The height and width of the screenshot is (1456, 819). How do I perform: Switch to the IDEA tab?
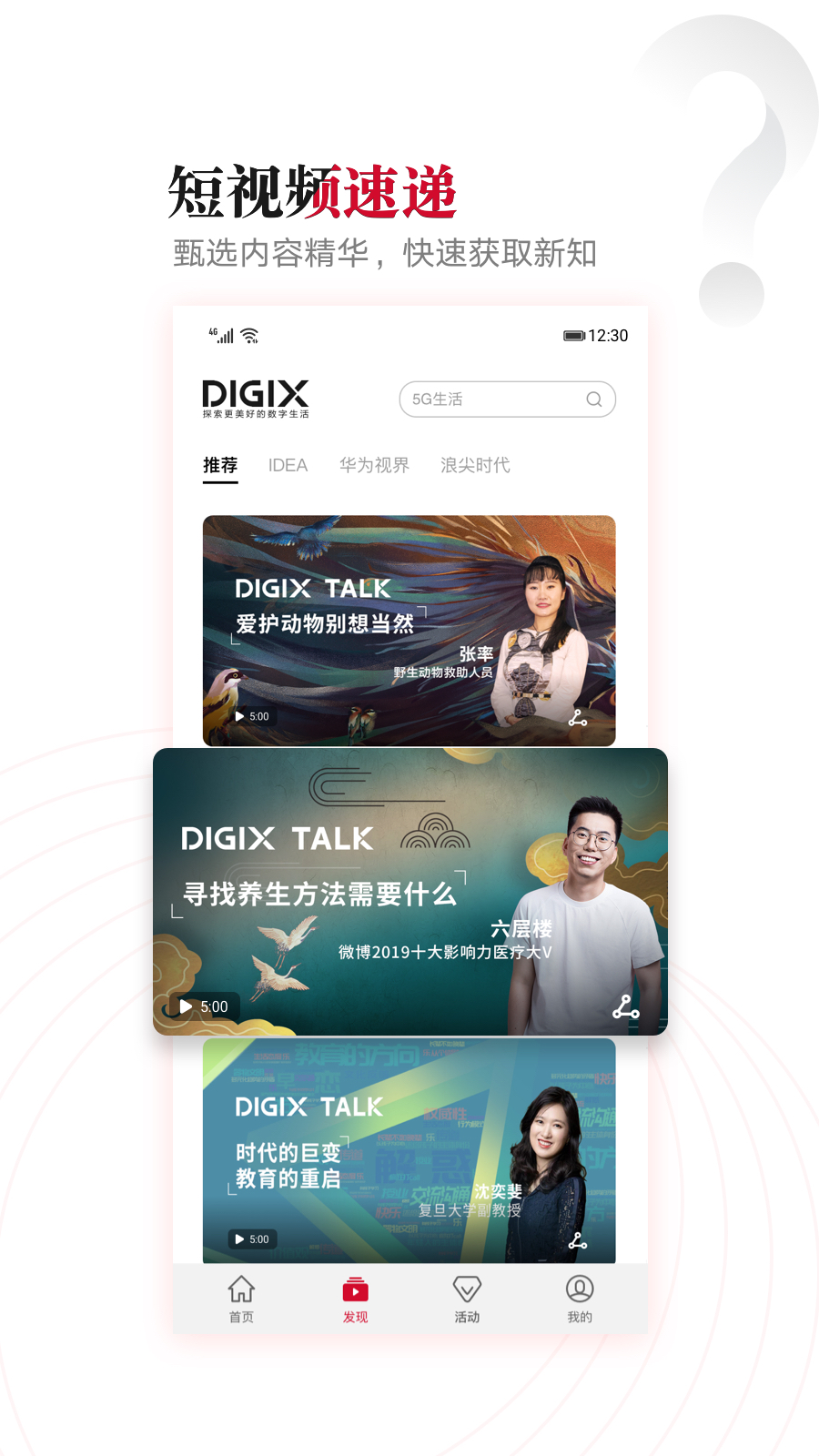[x=287, y=465]
